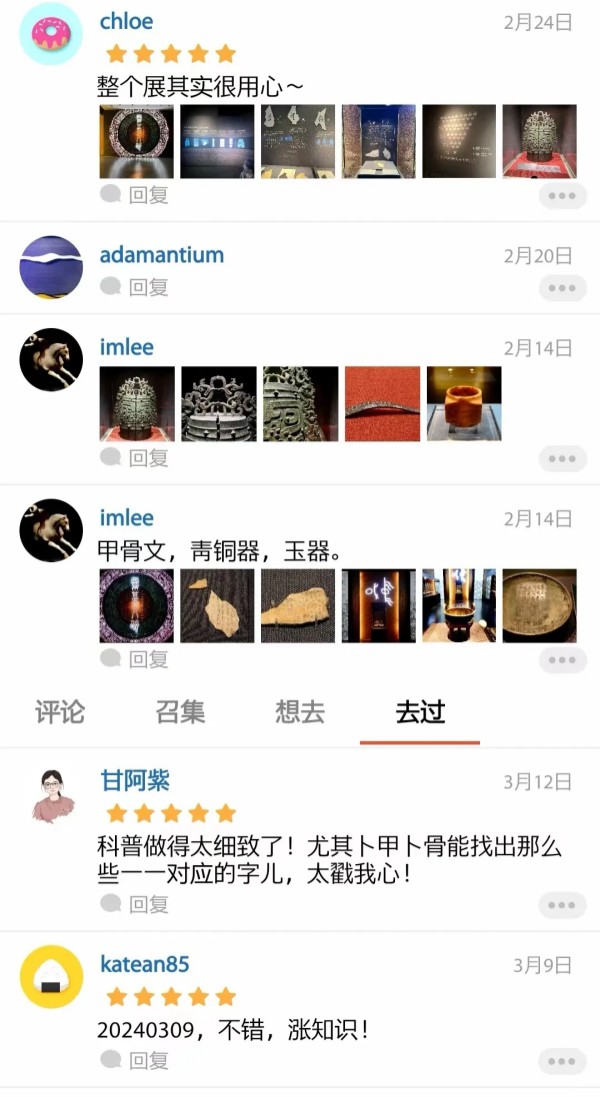Switch to the 召集 tab
This screenshot has width=600, height=1097.
[x=180, y=712]
